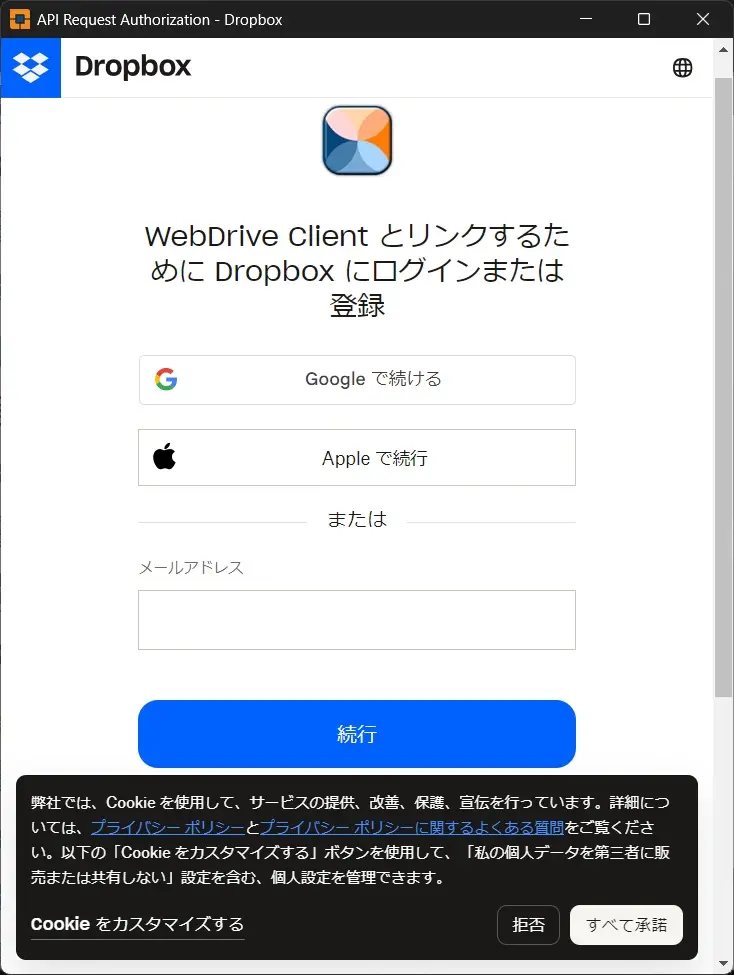734x975 pixels.
Task: Open プライバシー ポリシーに関するよくある質問 link
Action: (x=412, y=827)
